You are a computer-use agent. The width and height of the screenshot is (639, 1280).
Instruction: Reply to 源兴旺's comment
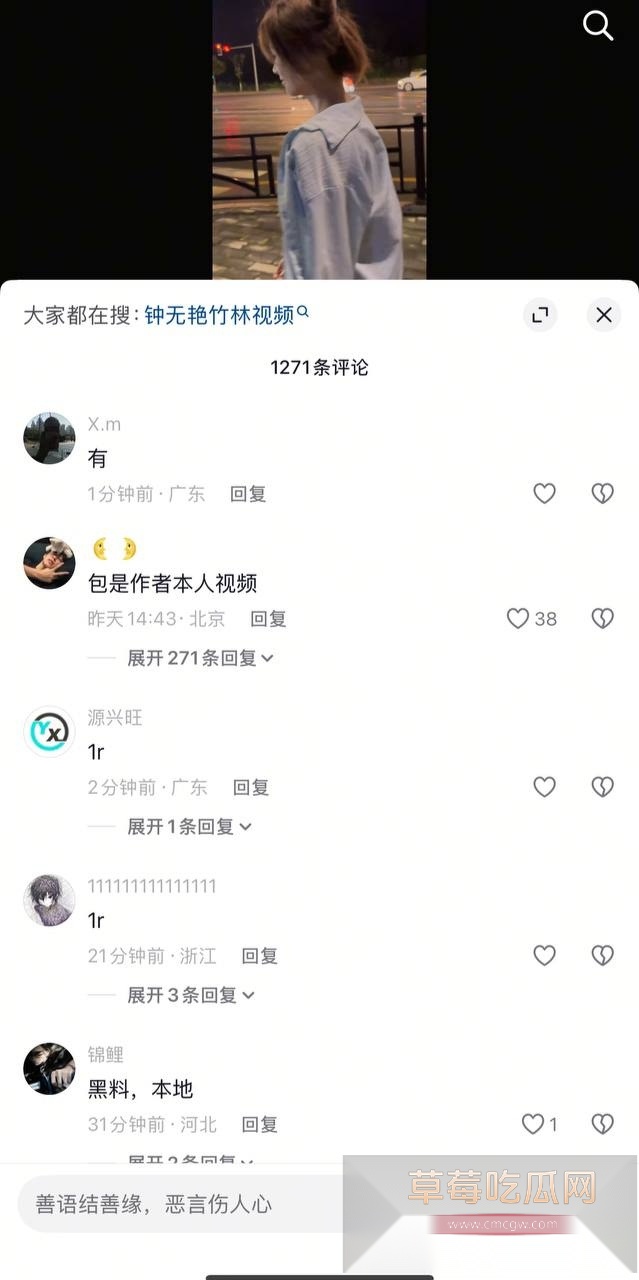point(251,788)
